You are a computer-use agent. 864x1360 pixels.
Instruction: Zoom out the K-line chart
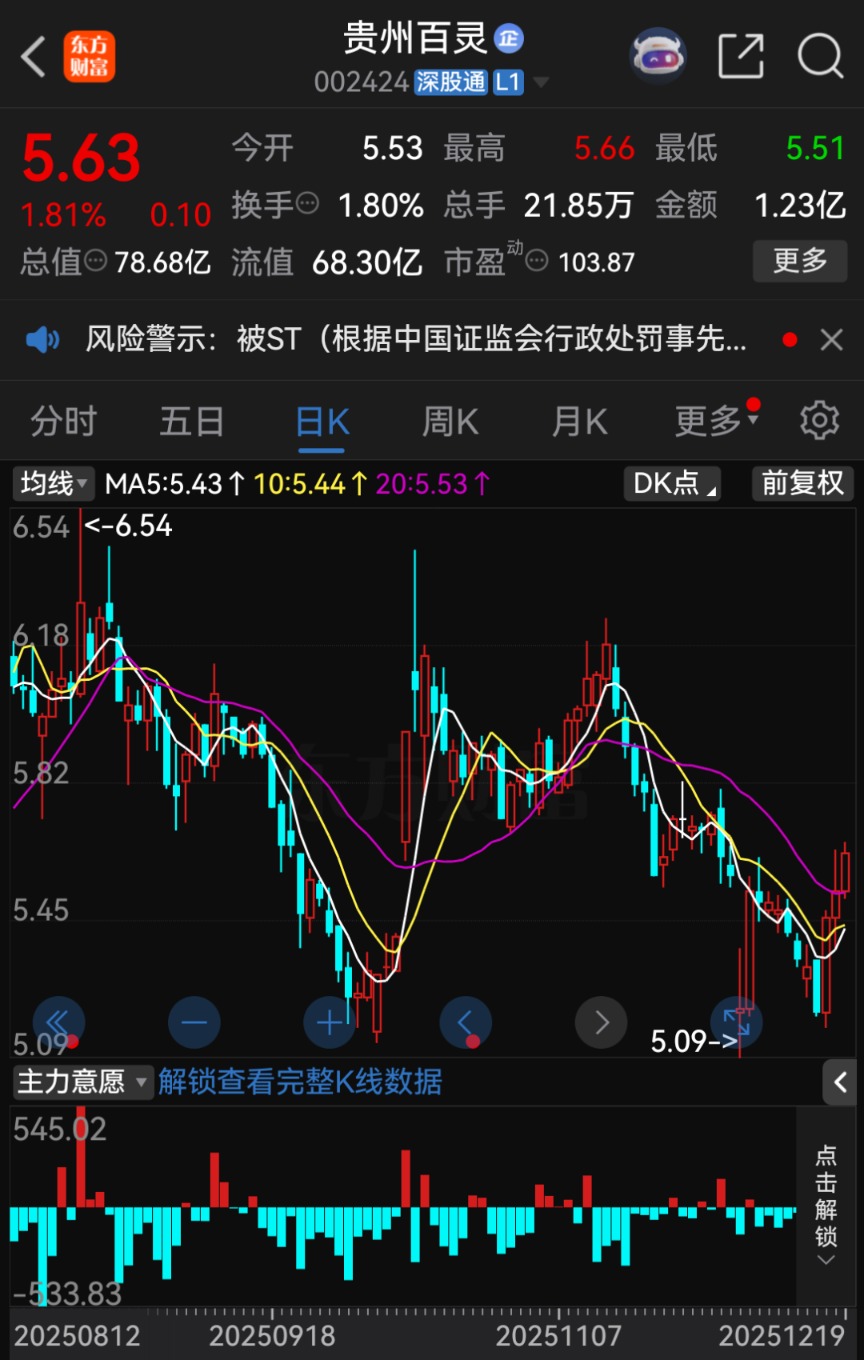193,1023
